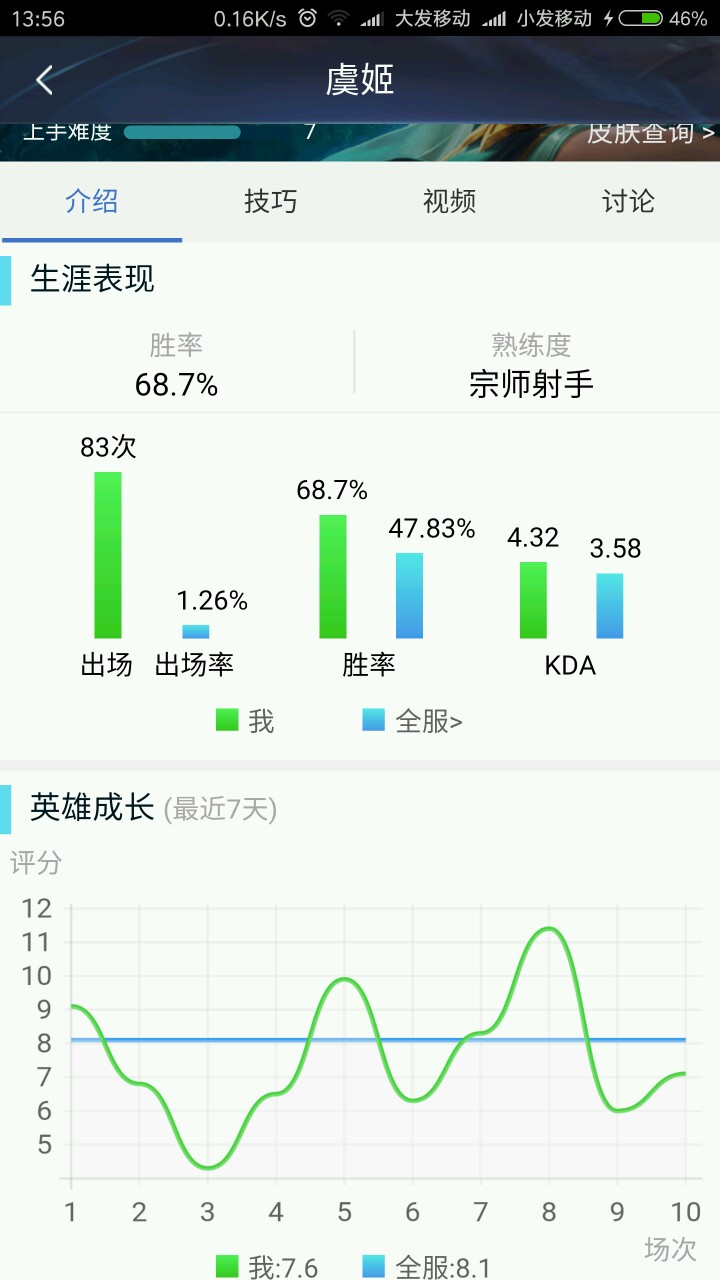
Task: Go back using the top-left arrow
Action: click(x=45, y=80)
